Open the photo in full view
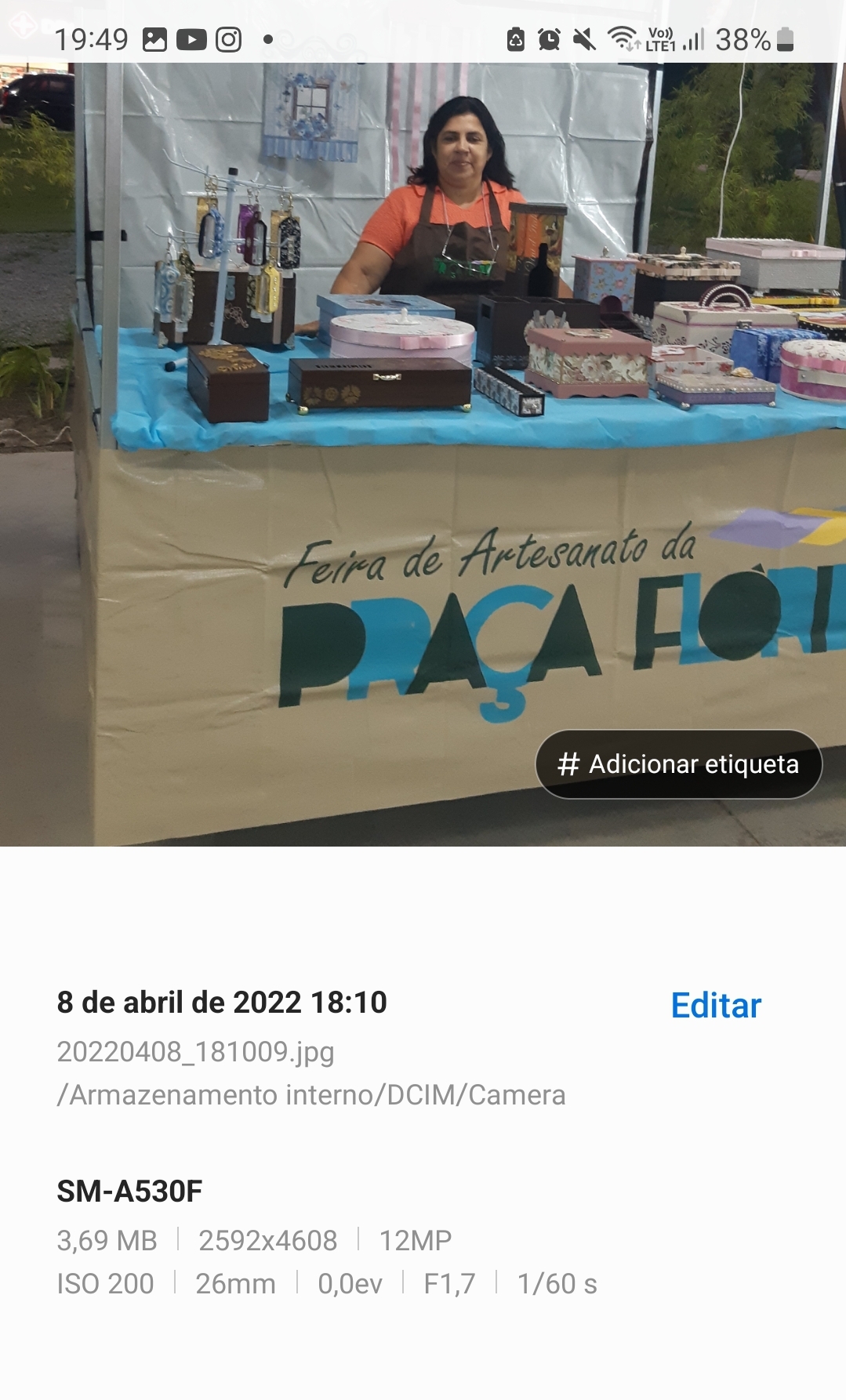This screenshot has width=846, height=1400. 423,423
